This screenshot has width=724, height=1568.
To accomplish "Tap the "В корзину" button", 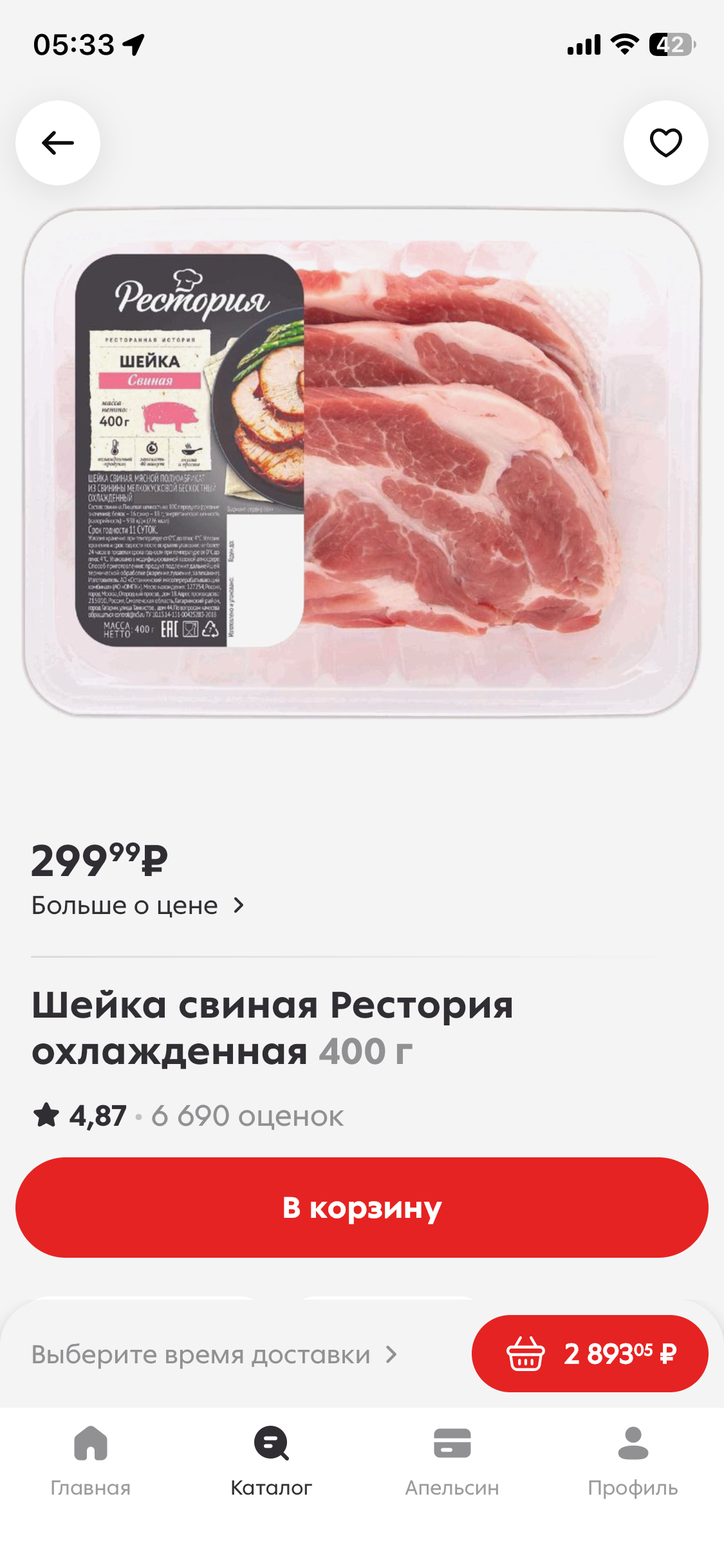I will tap(362, 1208).
